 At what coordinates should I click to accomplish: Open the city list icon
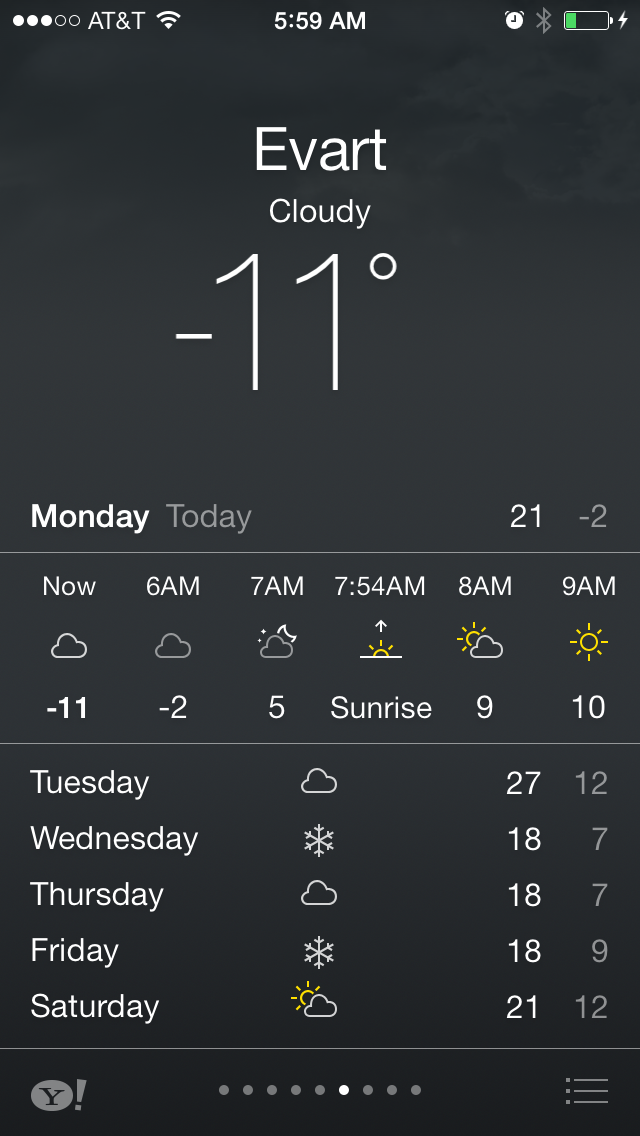[x=586, y=1091]
